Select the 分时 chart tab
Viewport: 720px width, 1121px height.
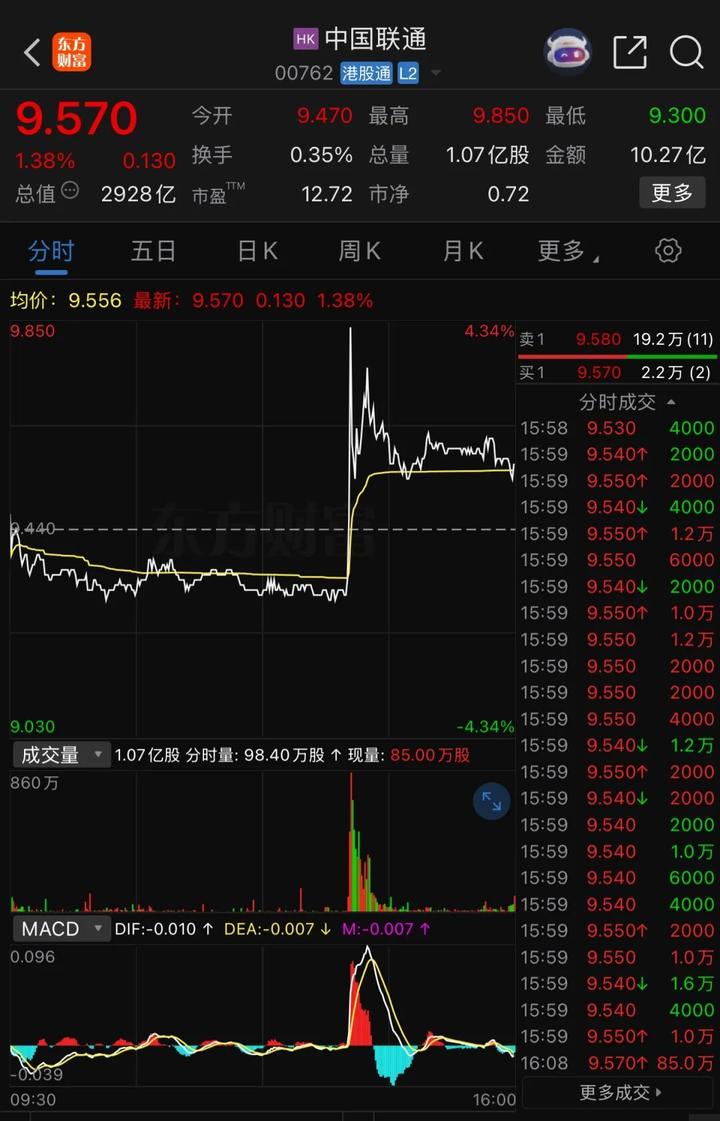51,251
